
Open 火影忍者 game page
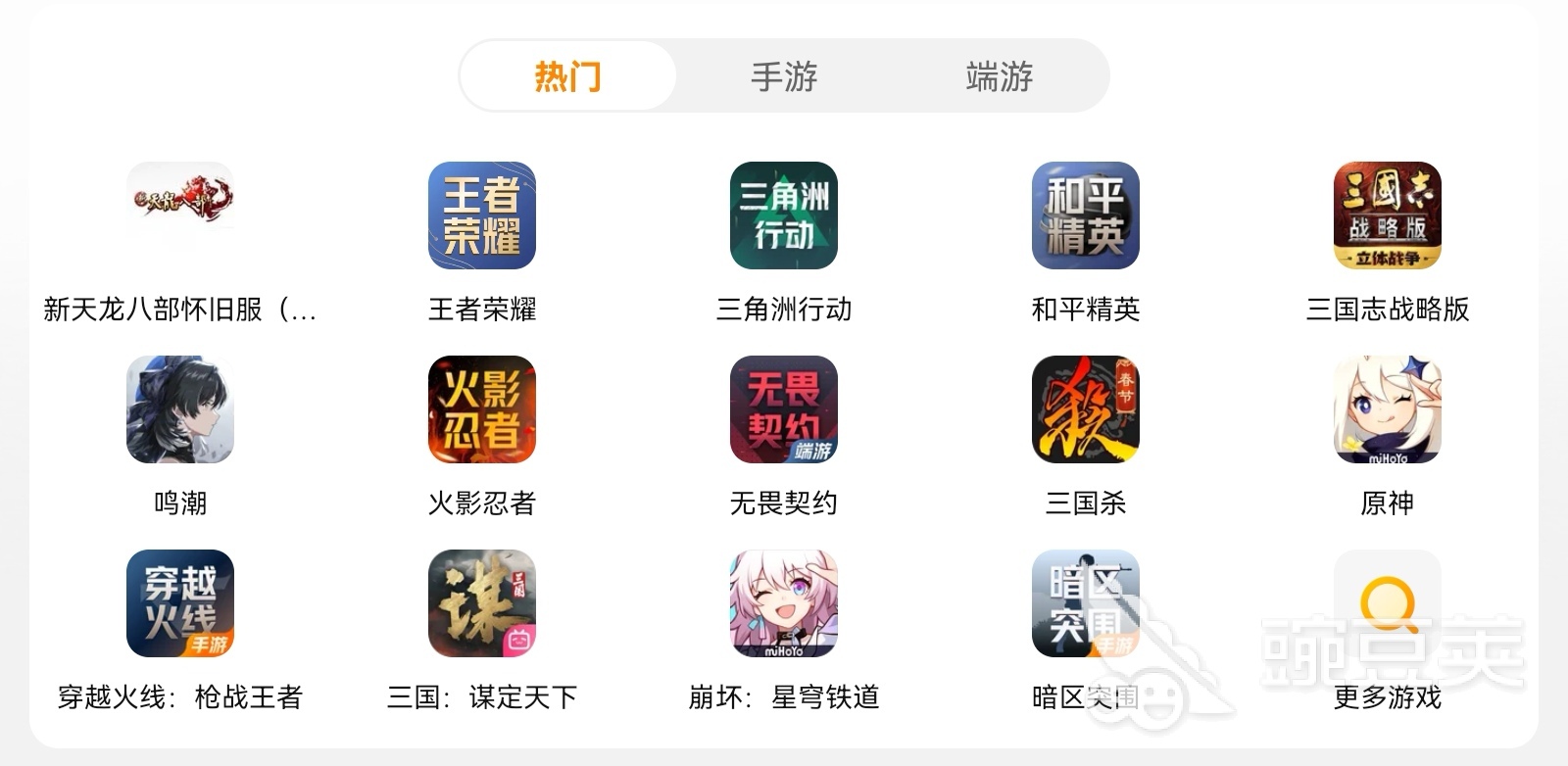click(482, 409)
